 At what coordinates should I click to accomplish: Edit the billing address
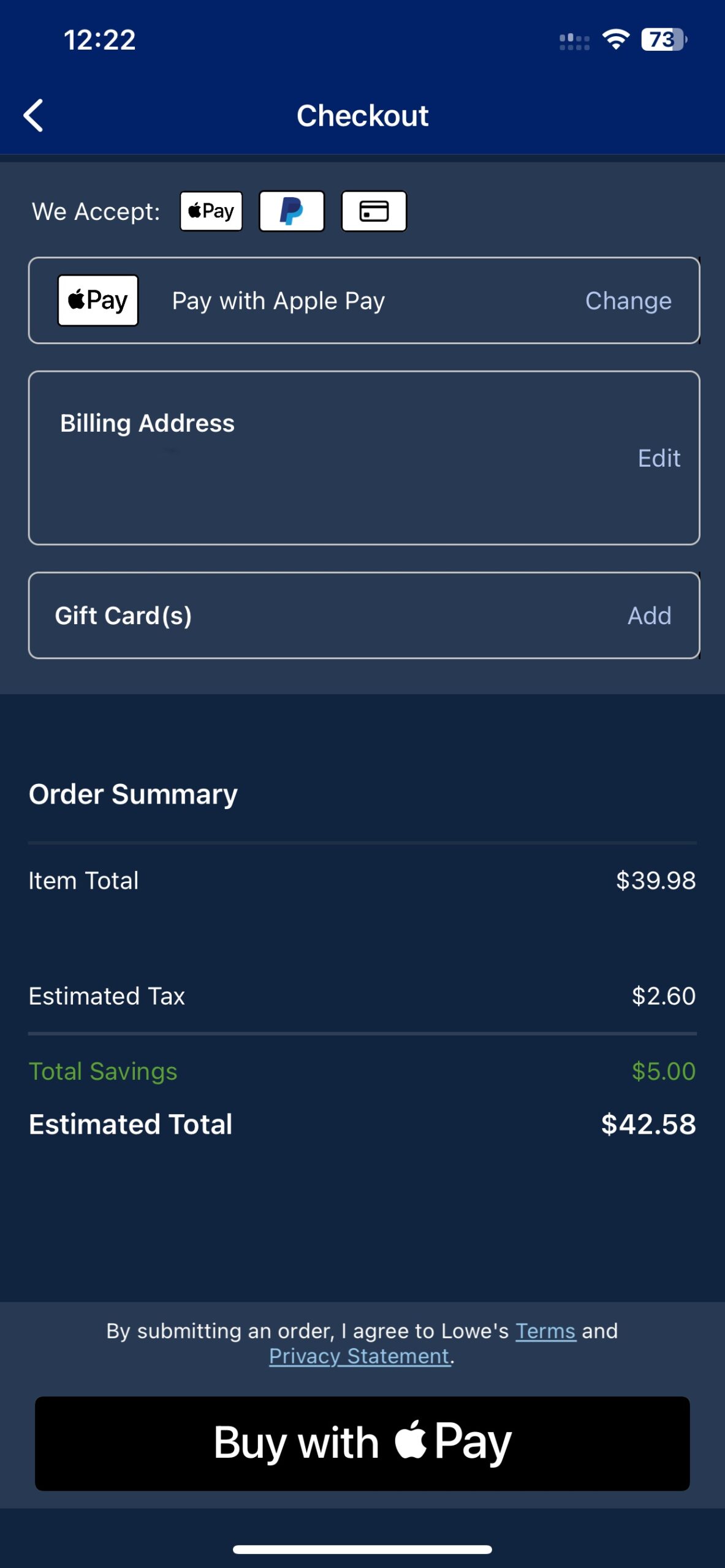point(659,458)
